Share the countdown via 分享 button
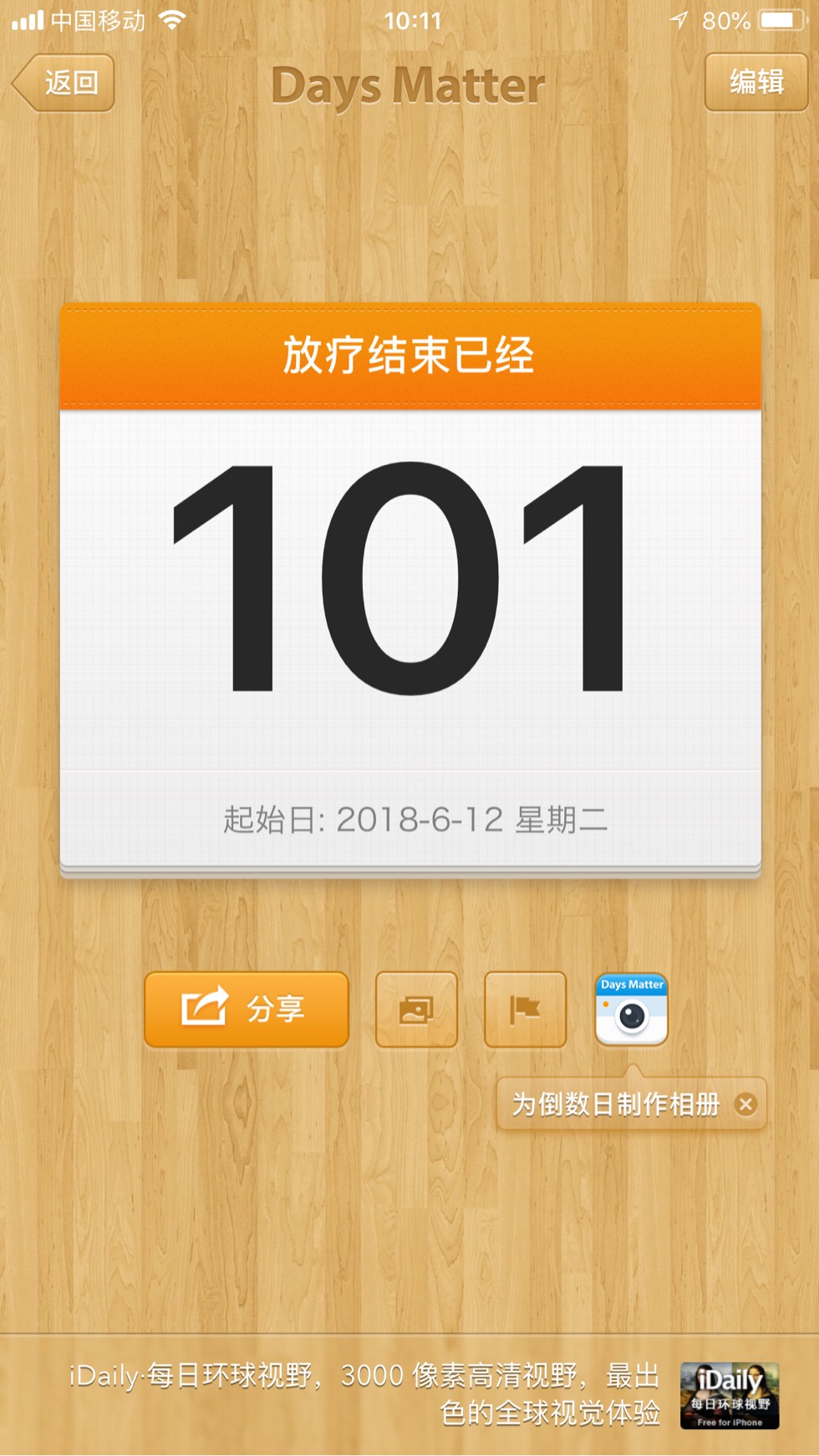 (x=246, y=1009)
